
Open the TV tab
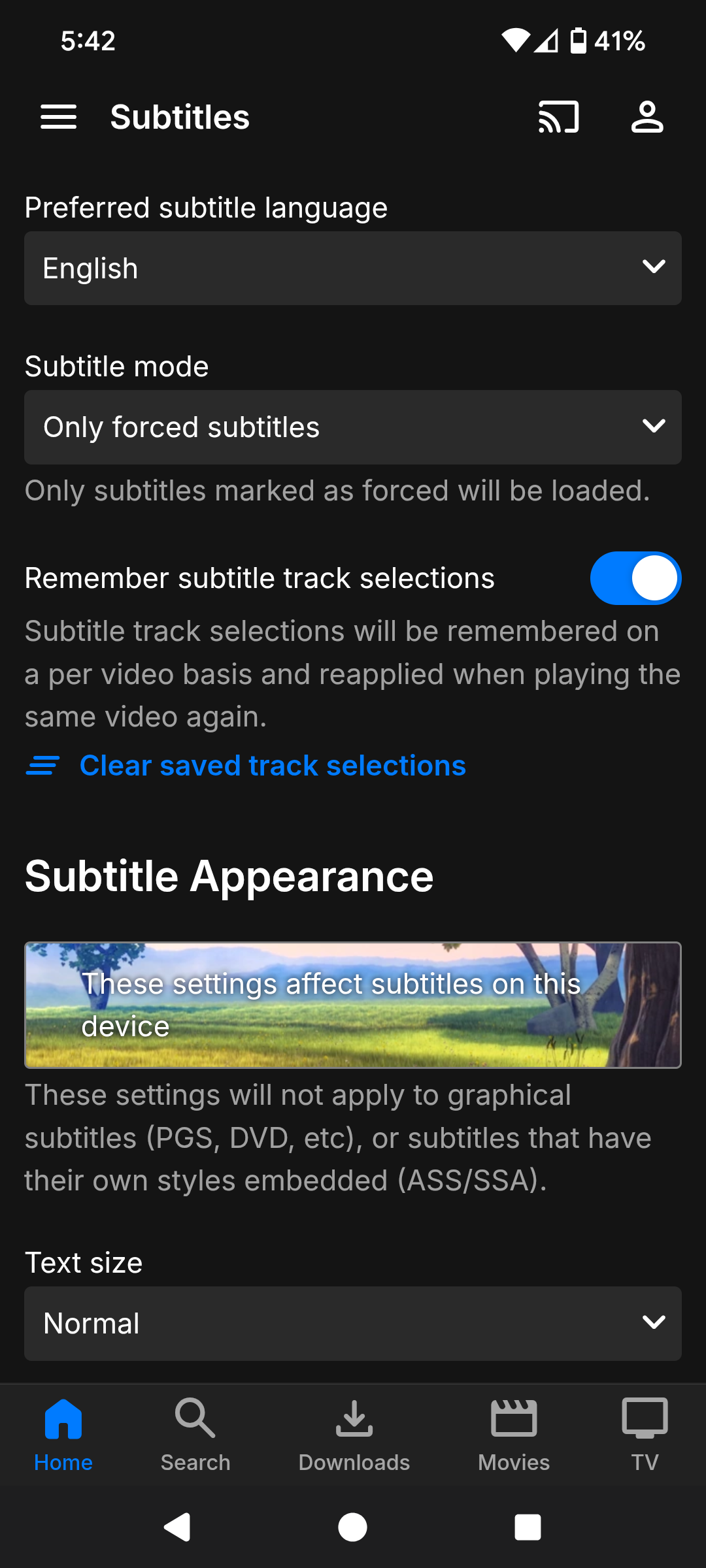coord(645,1435)
